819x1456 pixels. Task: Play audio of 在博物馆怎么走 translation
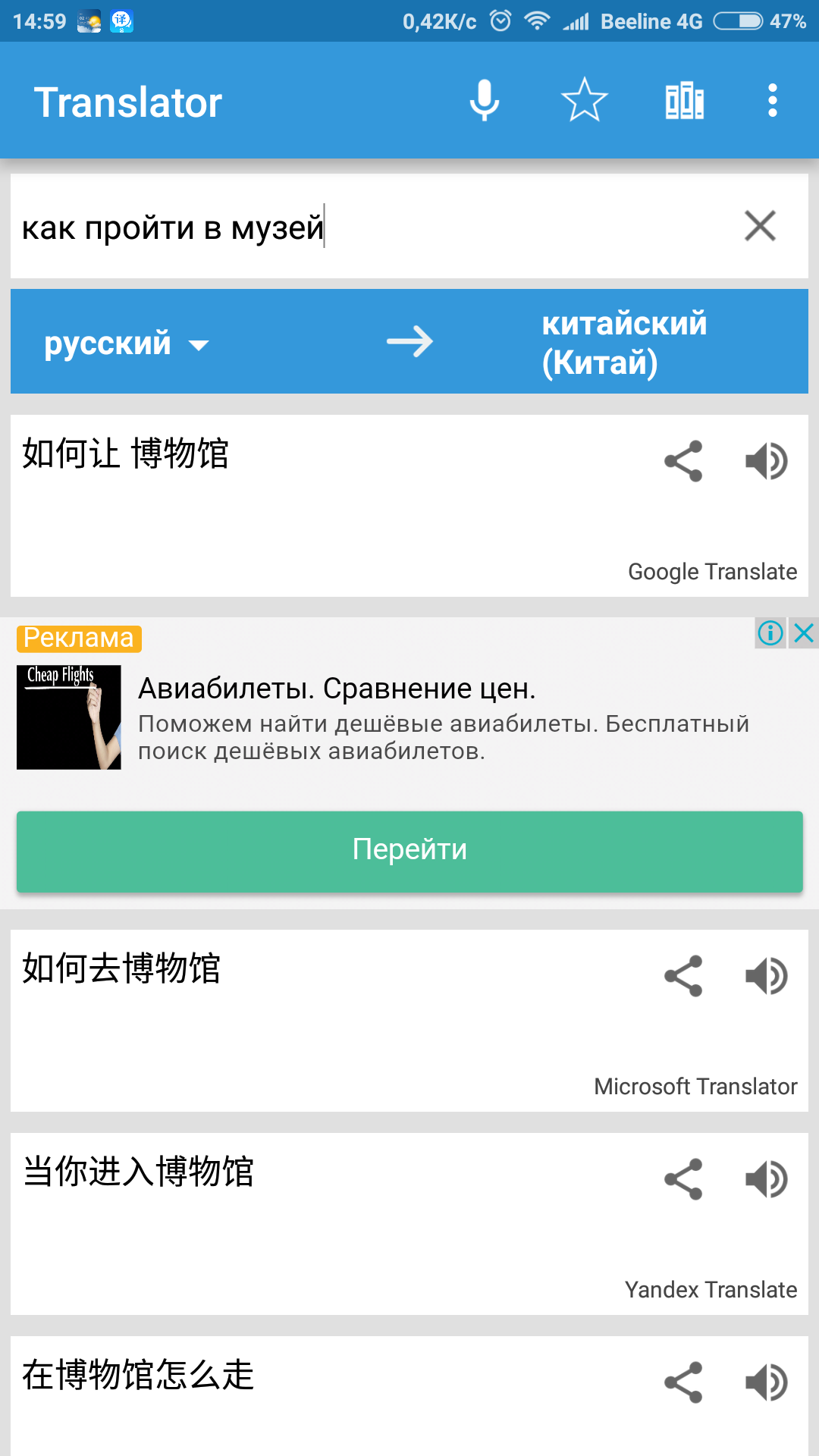(x=767, y=1382)
